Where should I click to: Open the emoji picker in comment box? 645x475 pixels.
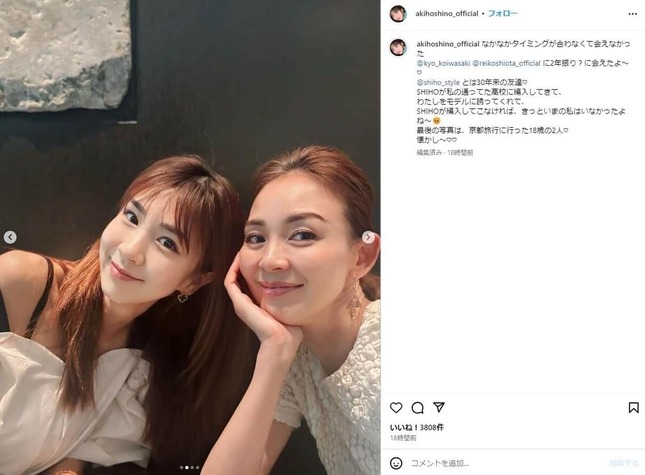396,463
